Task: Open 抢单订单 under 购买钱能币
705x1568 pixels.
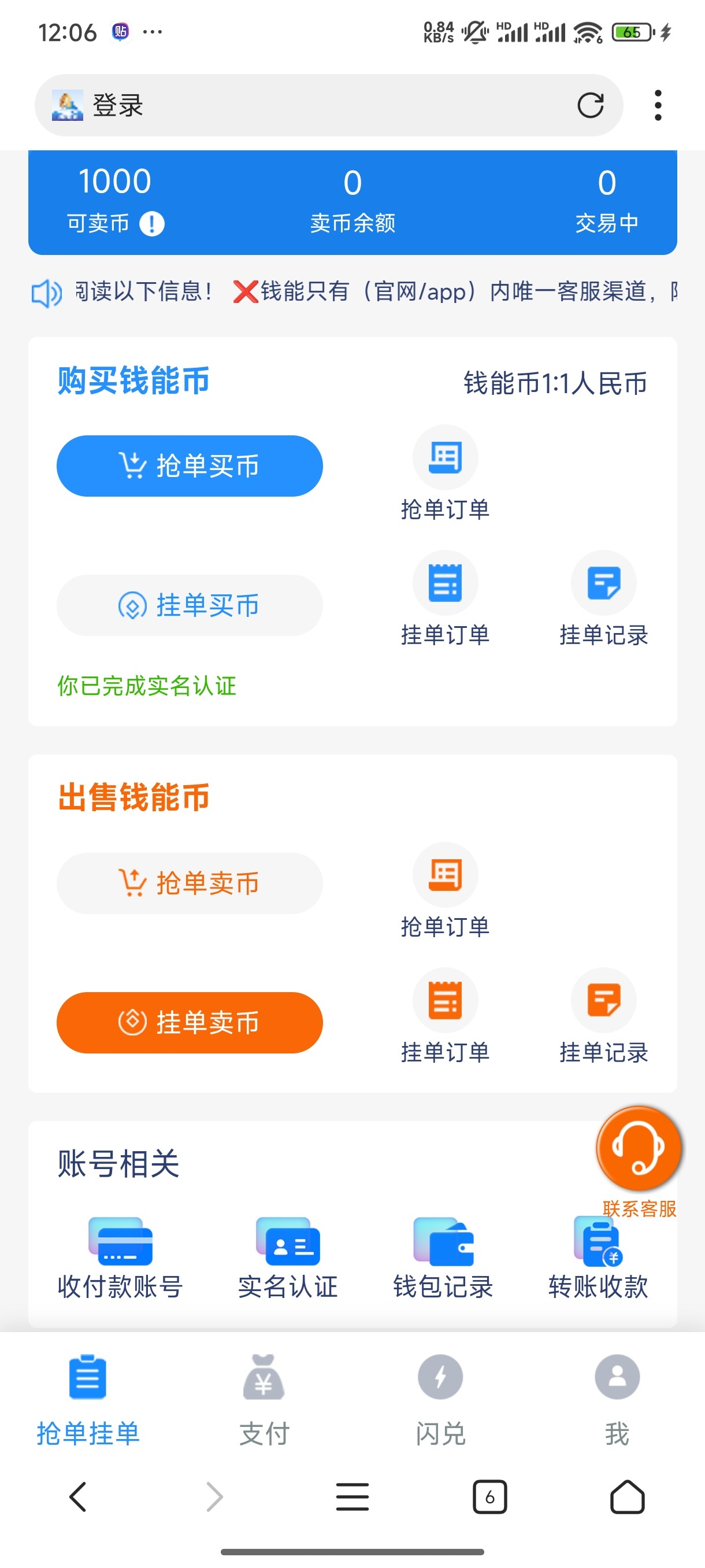Action: [x=444, y=472]
